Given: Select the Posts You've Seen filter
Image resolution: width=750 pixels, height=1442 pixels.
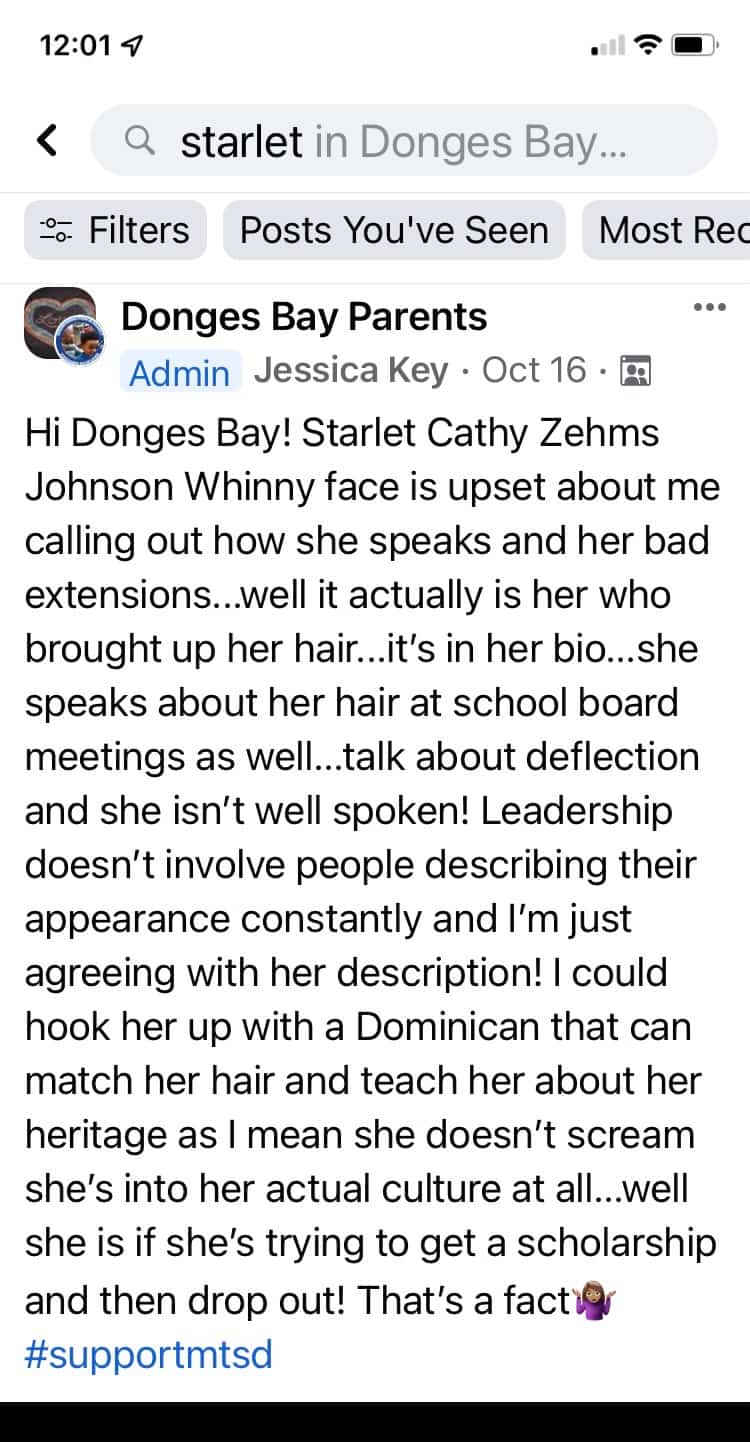Looking at the screenshot, I should (394, 230).
